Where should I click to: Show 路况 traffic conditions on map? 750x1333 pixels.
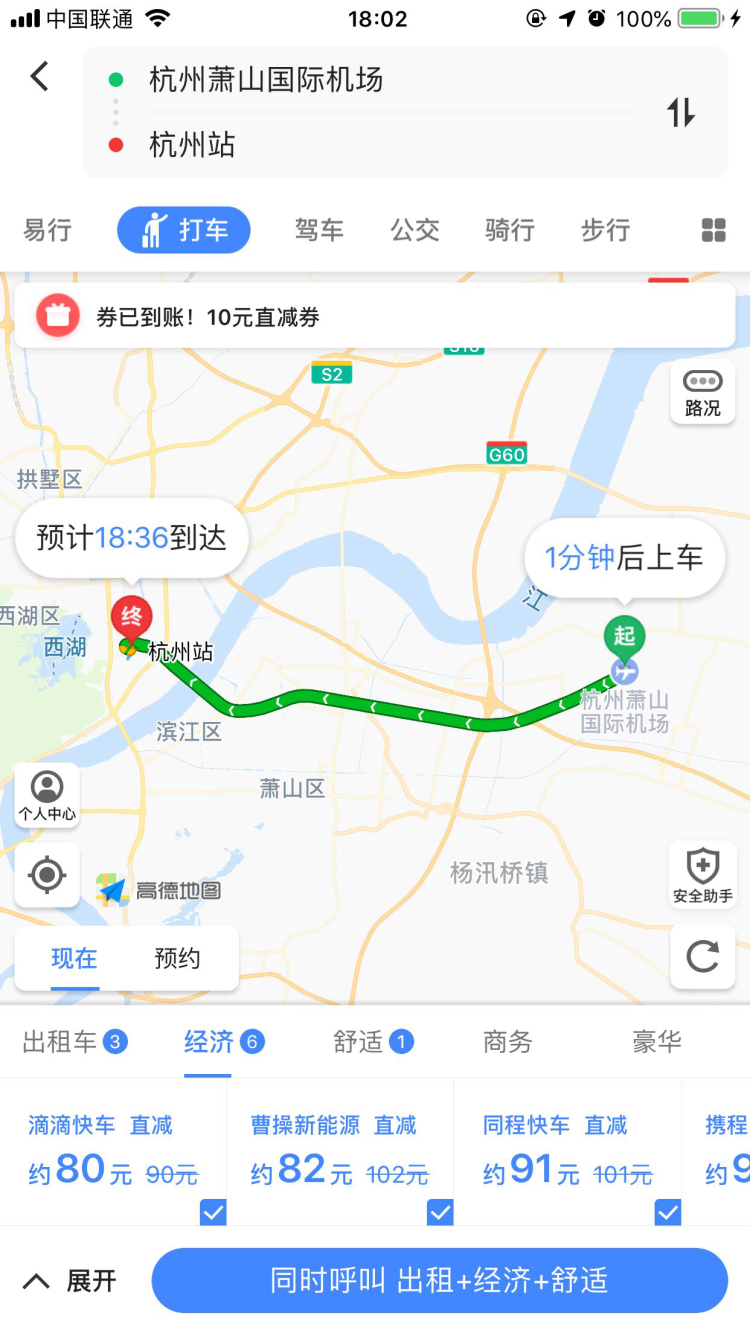[x=702, y=392]
